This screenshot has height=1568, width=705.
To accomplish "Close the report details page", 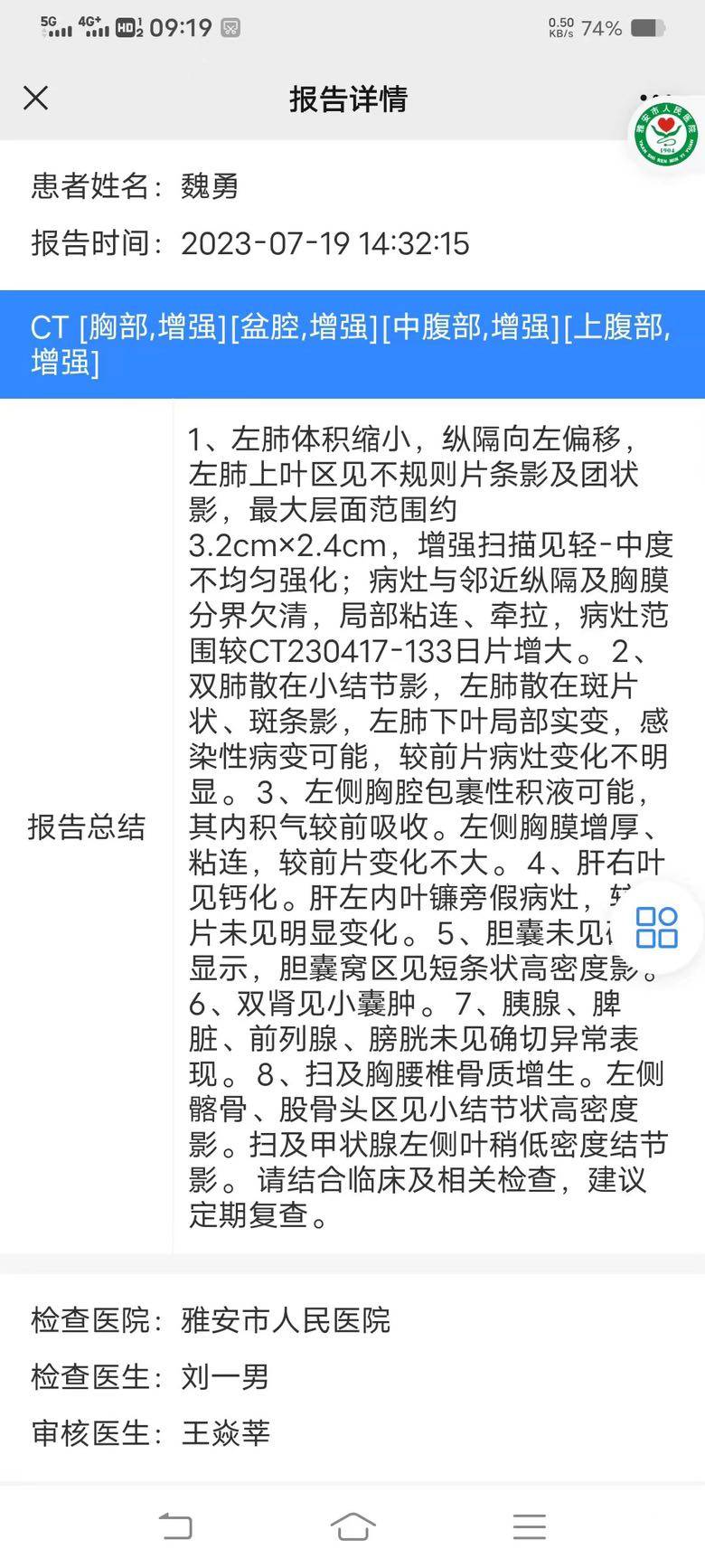I will pos(36,98).
